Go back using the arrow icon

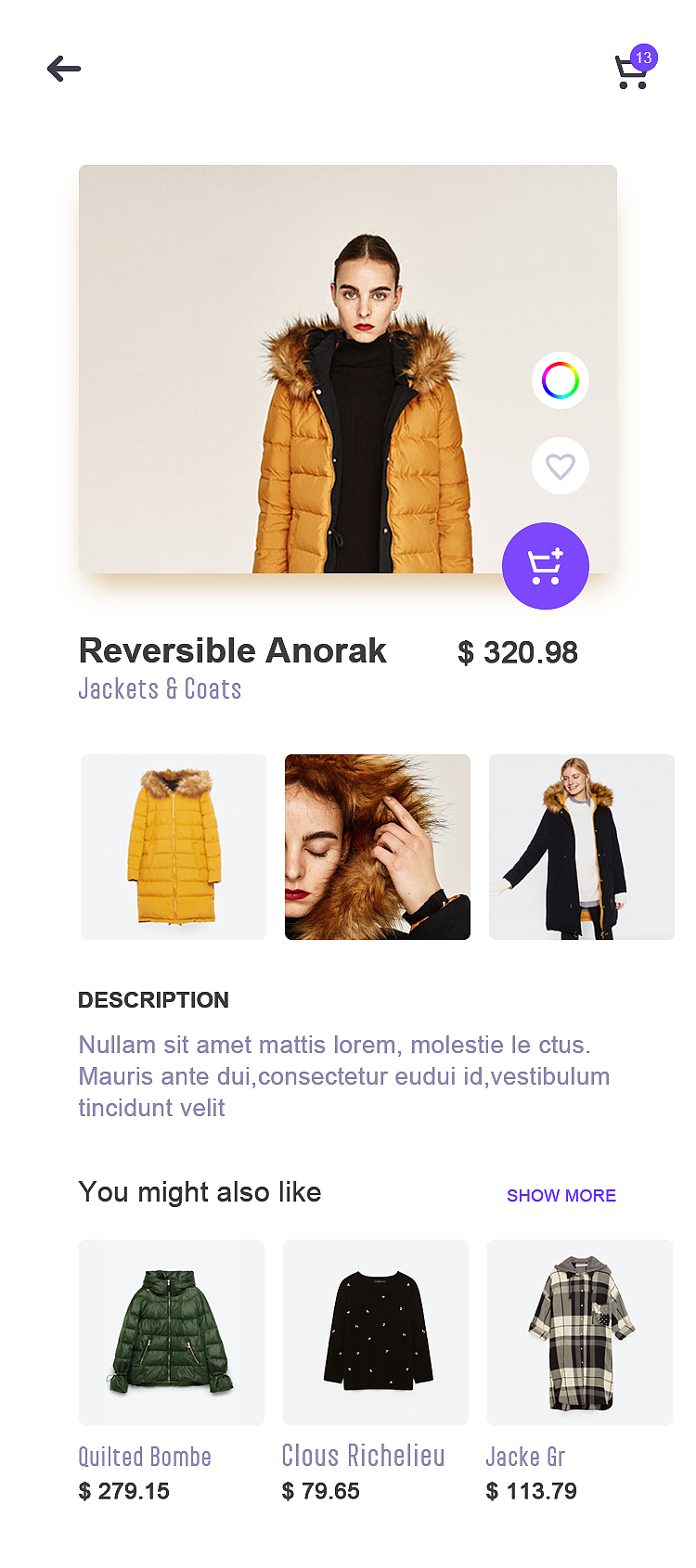(x=64, y=69)
